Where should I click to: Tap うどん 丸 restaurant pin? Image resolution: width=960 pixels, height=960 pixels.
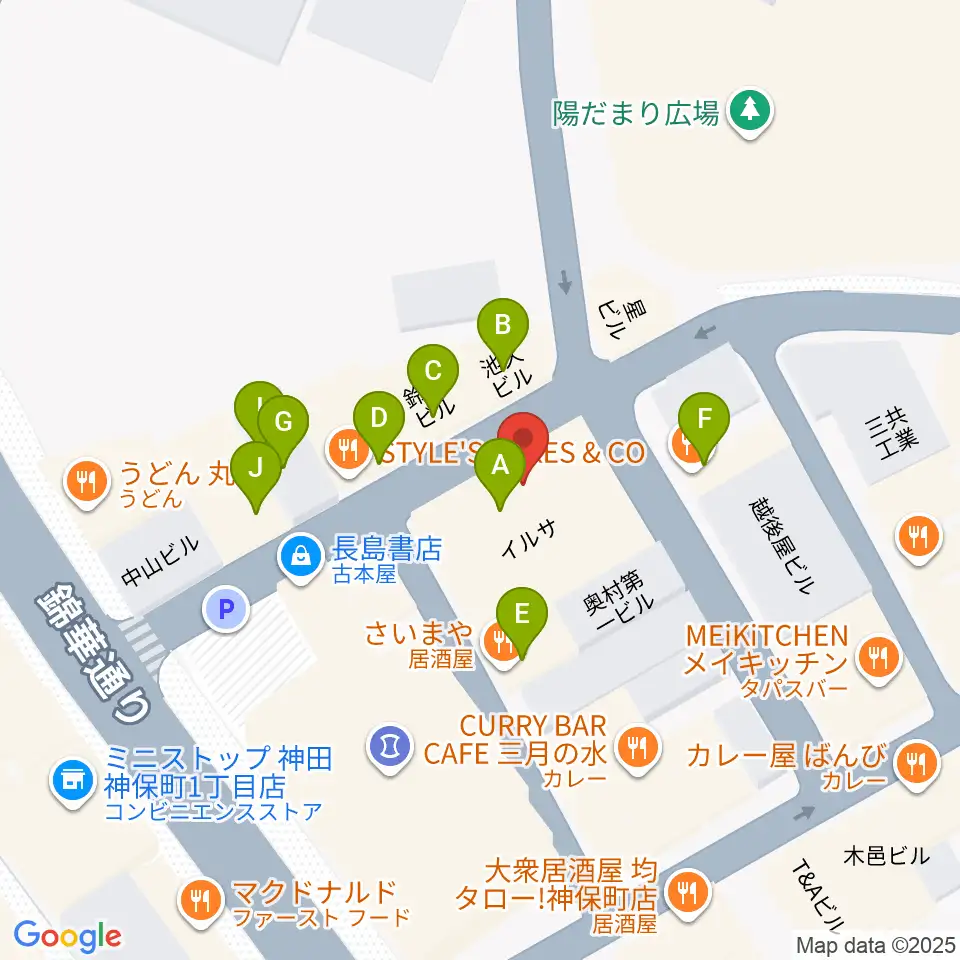(88, 483)
